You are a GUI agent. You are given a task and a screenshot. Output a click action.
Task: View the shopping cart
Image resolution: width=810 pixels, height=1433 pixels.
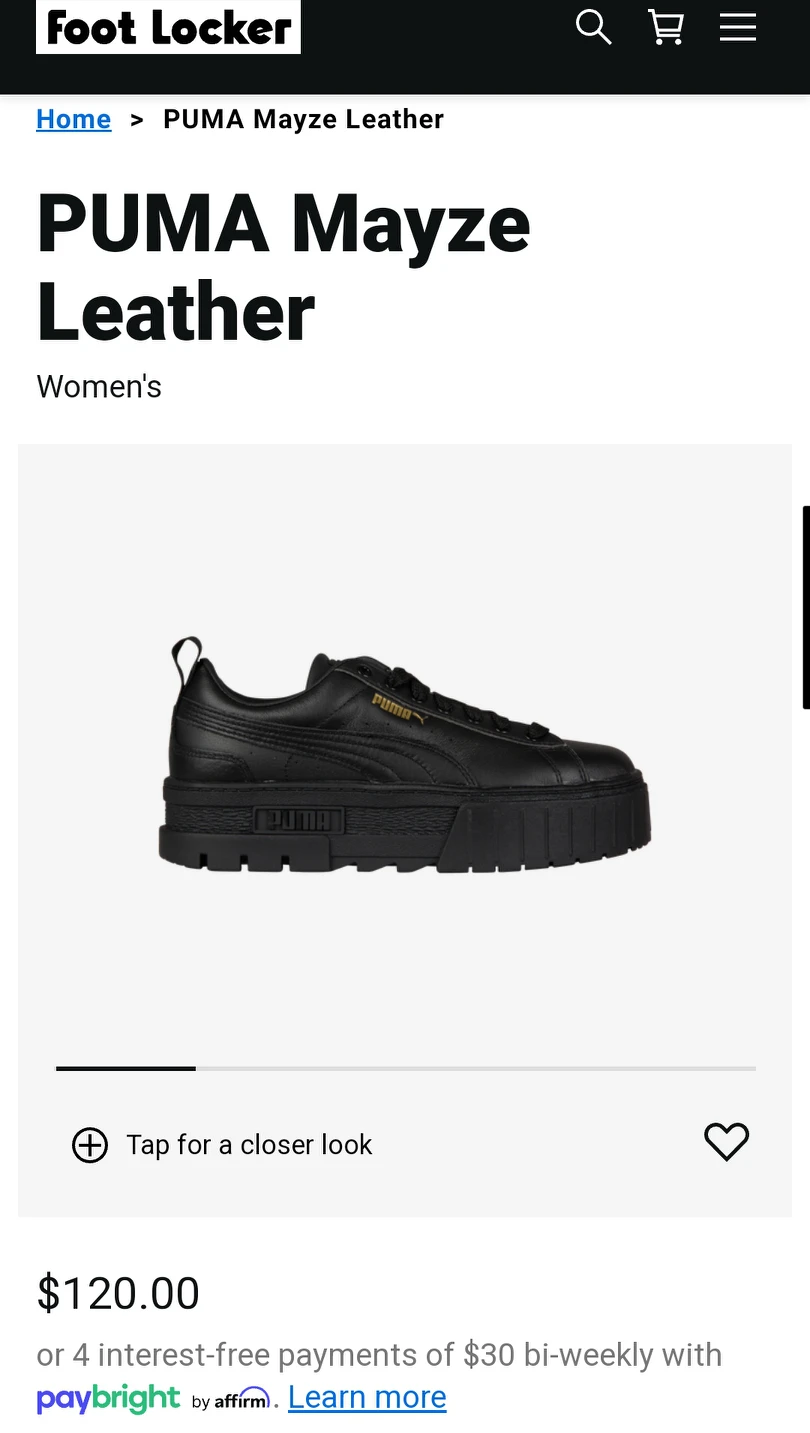coord(666,28)
